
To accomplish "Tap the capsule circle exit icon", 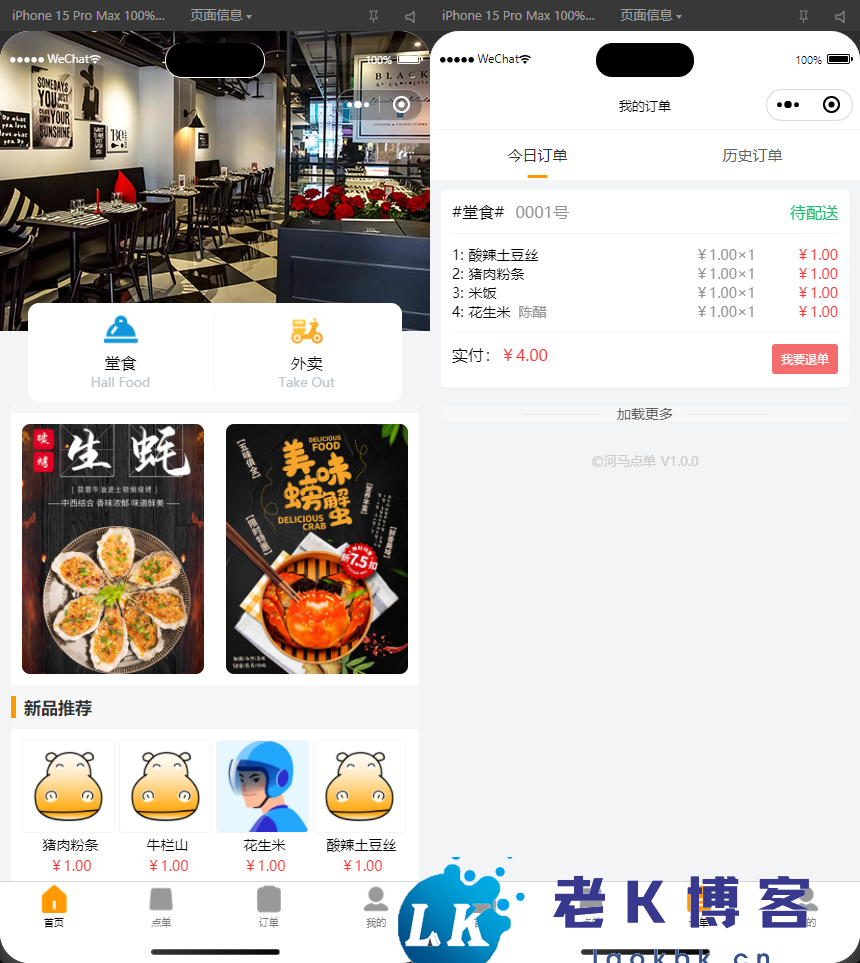I will pos(831,104).
